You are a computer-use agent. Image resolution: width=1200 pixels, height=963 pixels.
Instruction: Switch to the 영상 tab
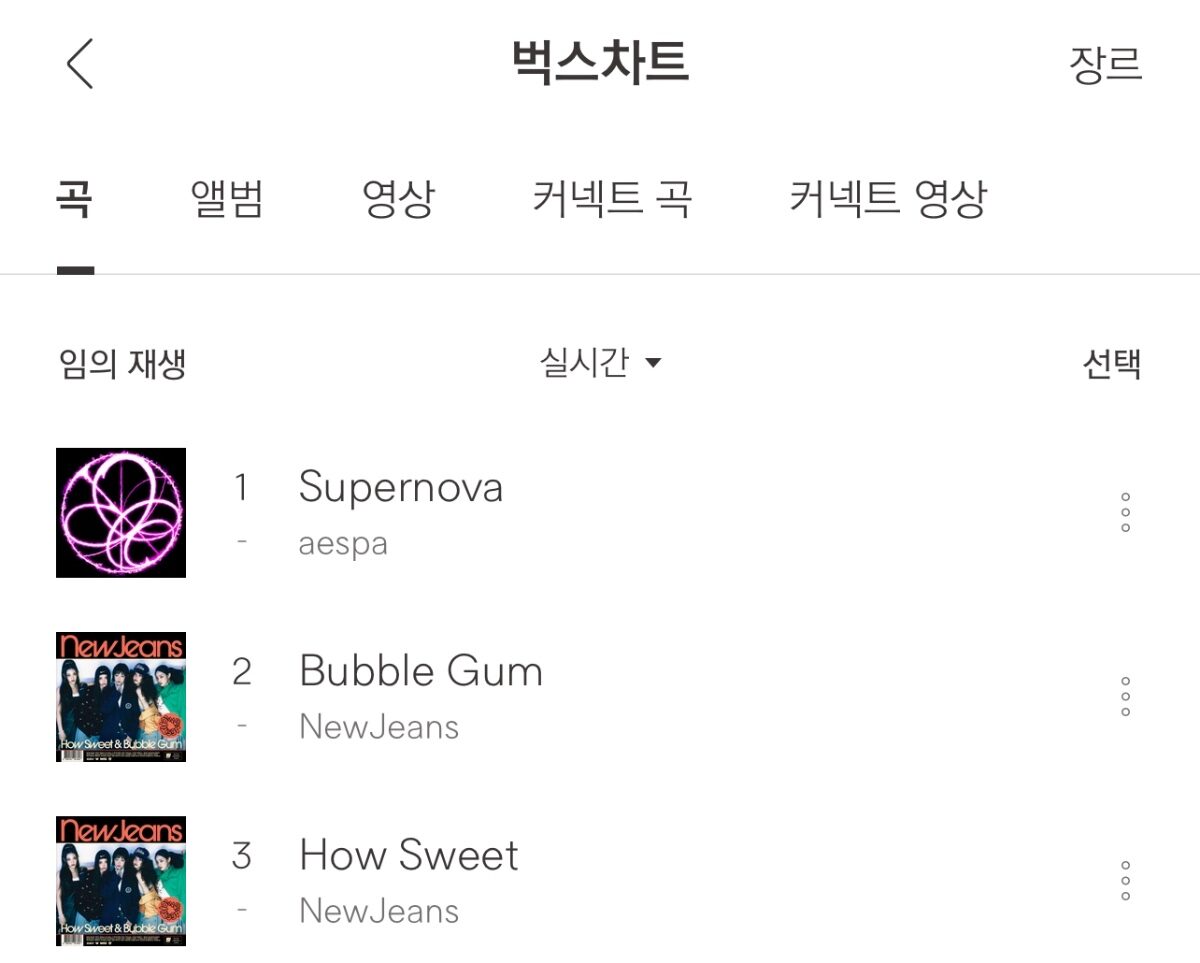click(x=398, y=198)
